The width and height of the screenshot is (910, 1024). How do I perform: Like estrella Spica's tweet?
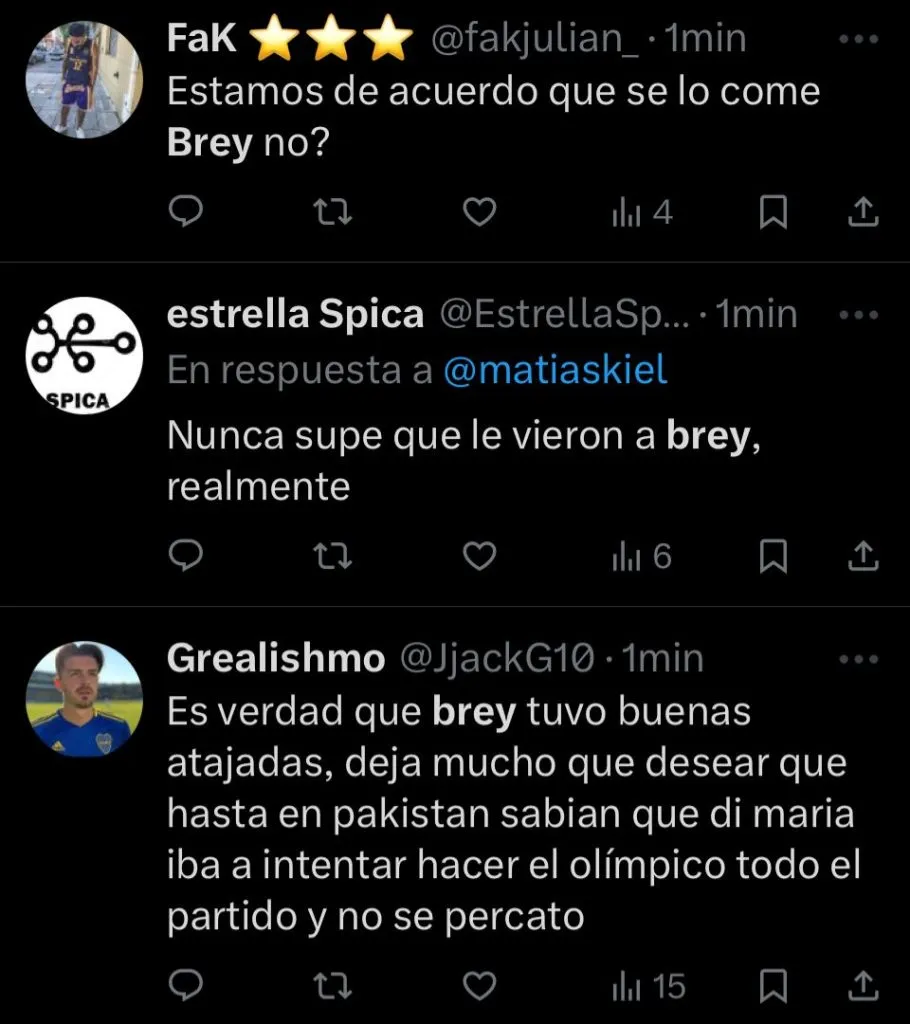(481, 556)
